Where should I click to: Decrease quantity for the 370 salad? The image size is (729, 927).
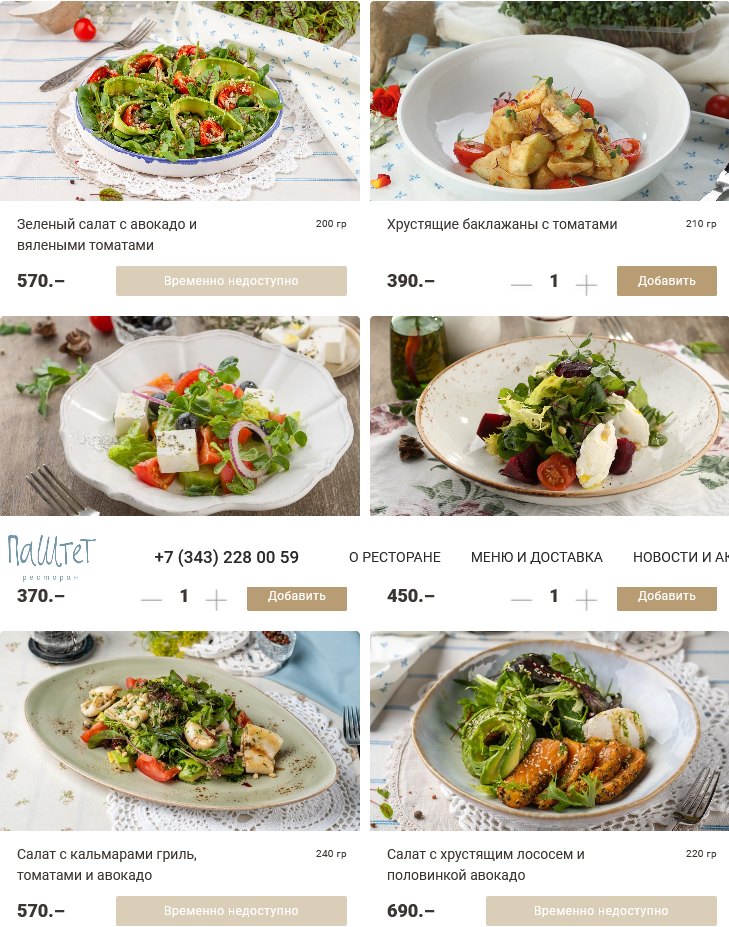click(x=151, y=599)
